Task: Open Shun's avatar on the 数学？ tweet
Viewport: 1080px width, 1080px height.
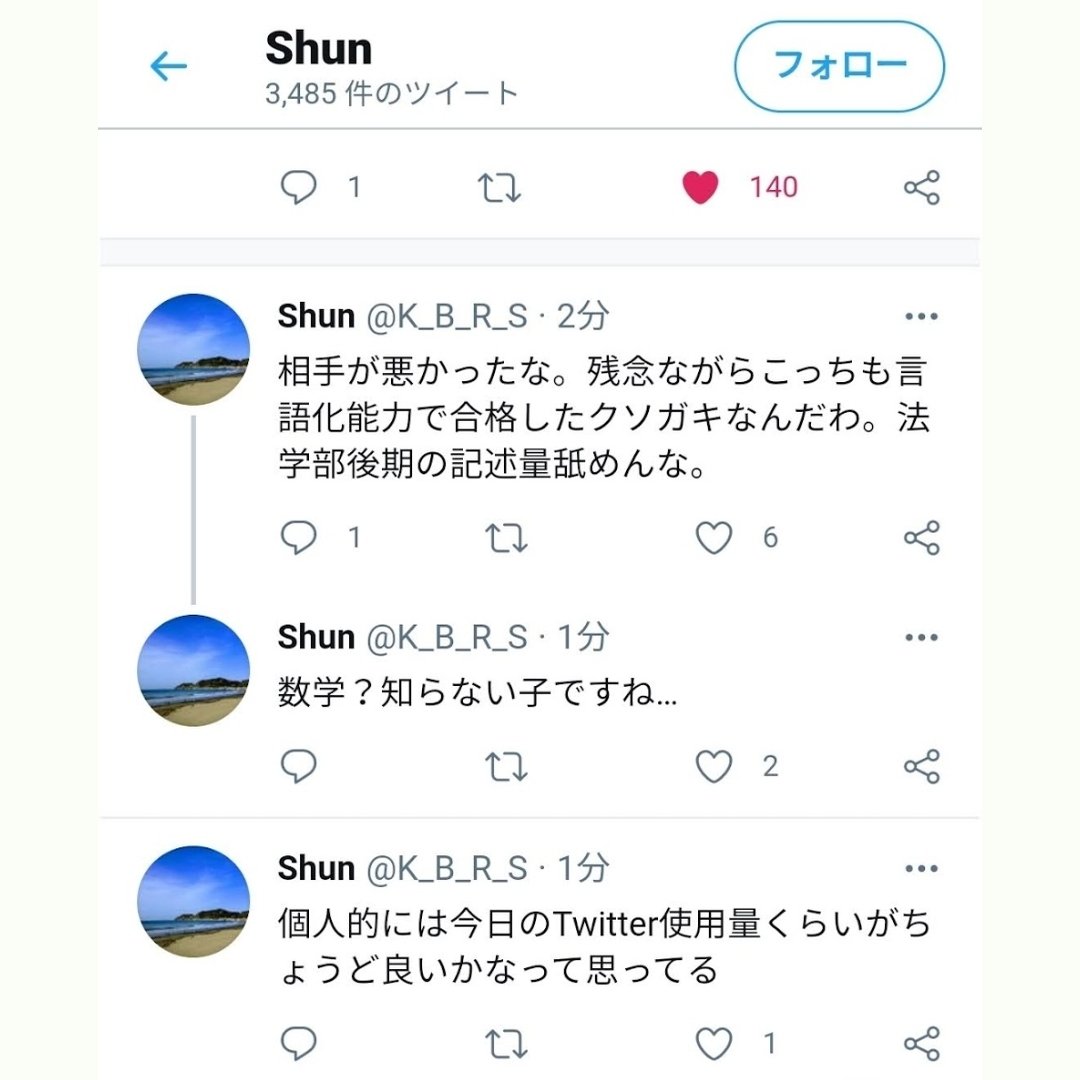Action: pyautogui.click(x=194, y=670)
